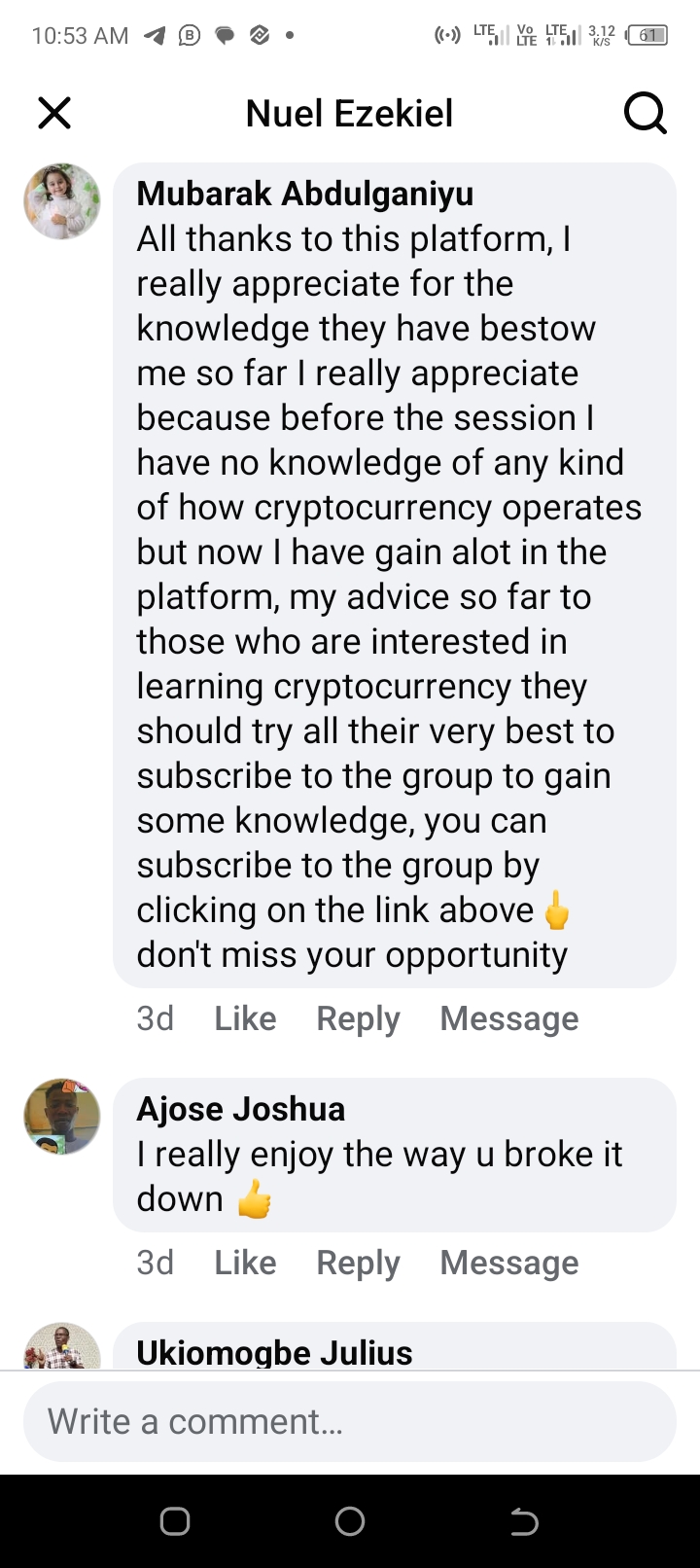Reply to Ajose Joshua's comment
700x1568 pixels.
(358, 1263)
